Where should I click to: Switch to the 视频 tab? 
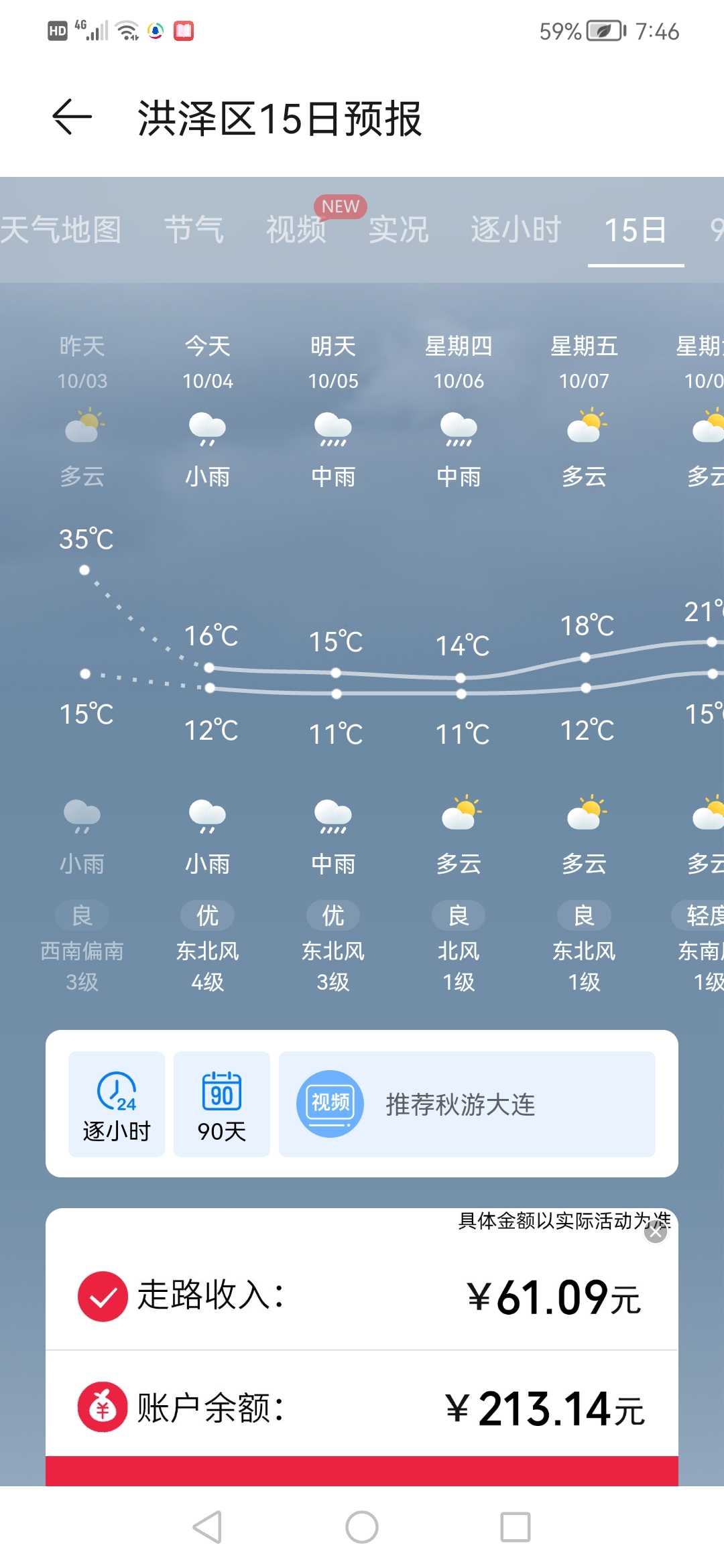(x=296, y=230)
